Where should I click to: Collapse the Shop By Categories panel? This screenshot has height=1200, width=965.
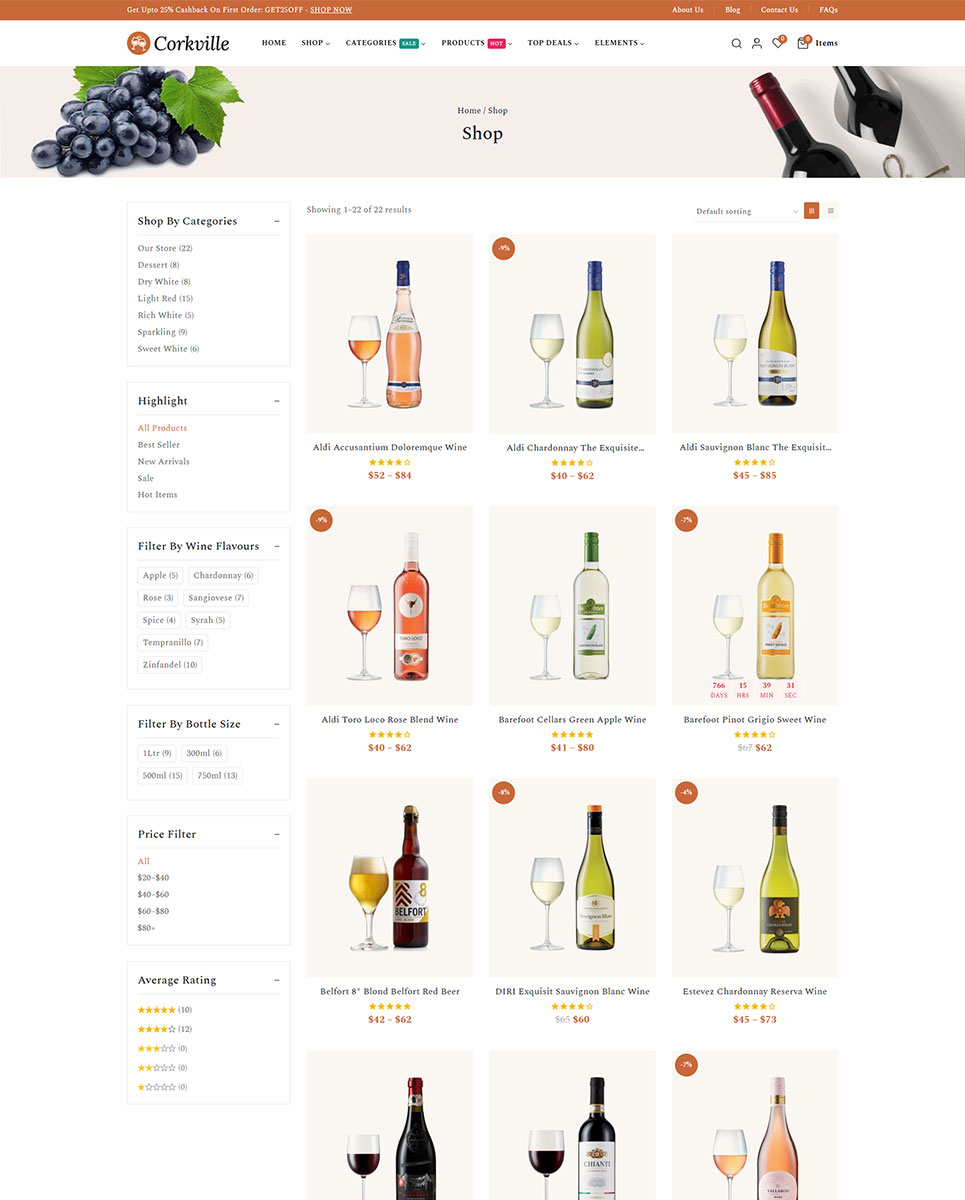(x=277, y=221)
